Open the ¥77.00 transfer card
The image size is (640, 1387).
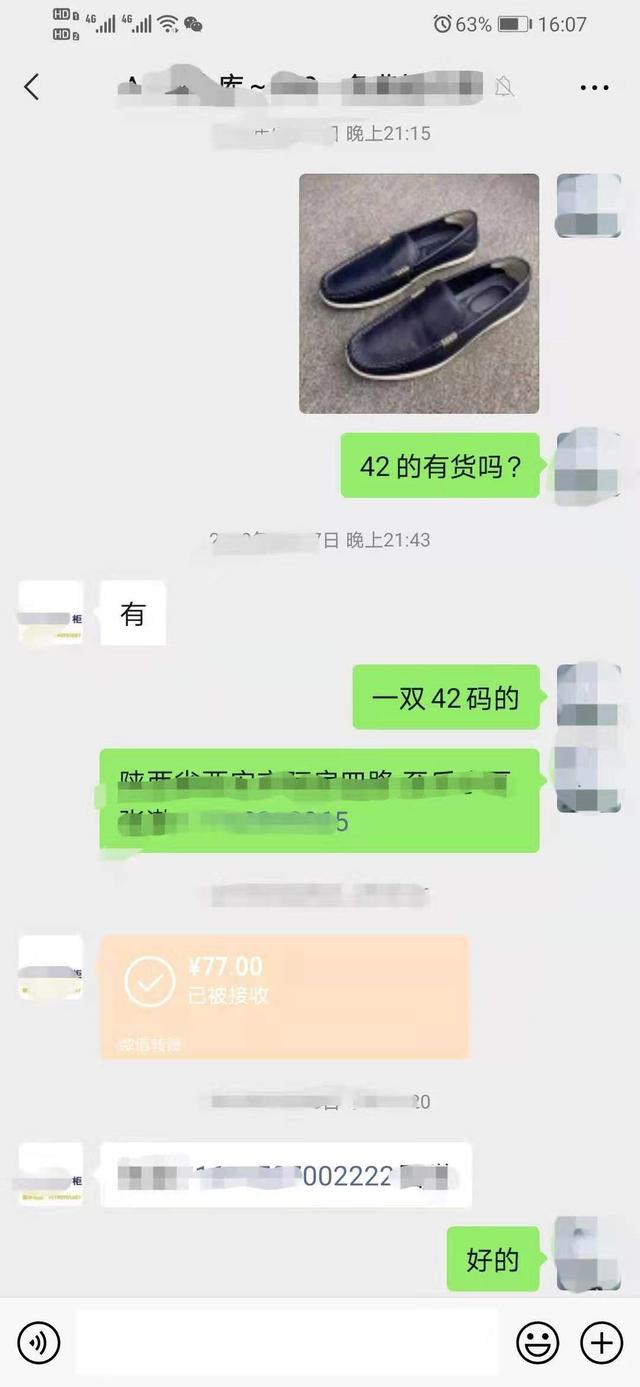284,996
